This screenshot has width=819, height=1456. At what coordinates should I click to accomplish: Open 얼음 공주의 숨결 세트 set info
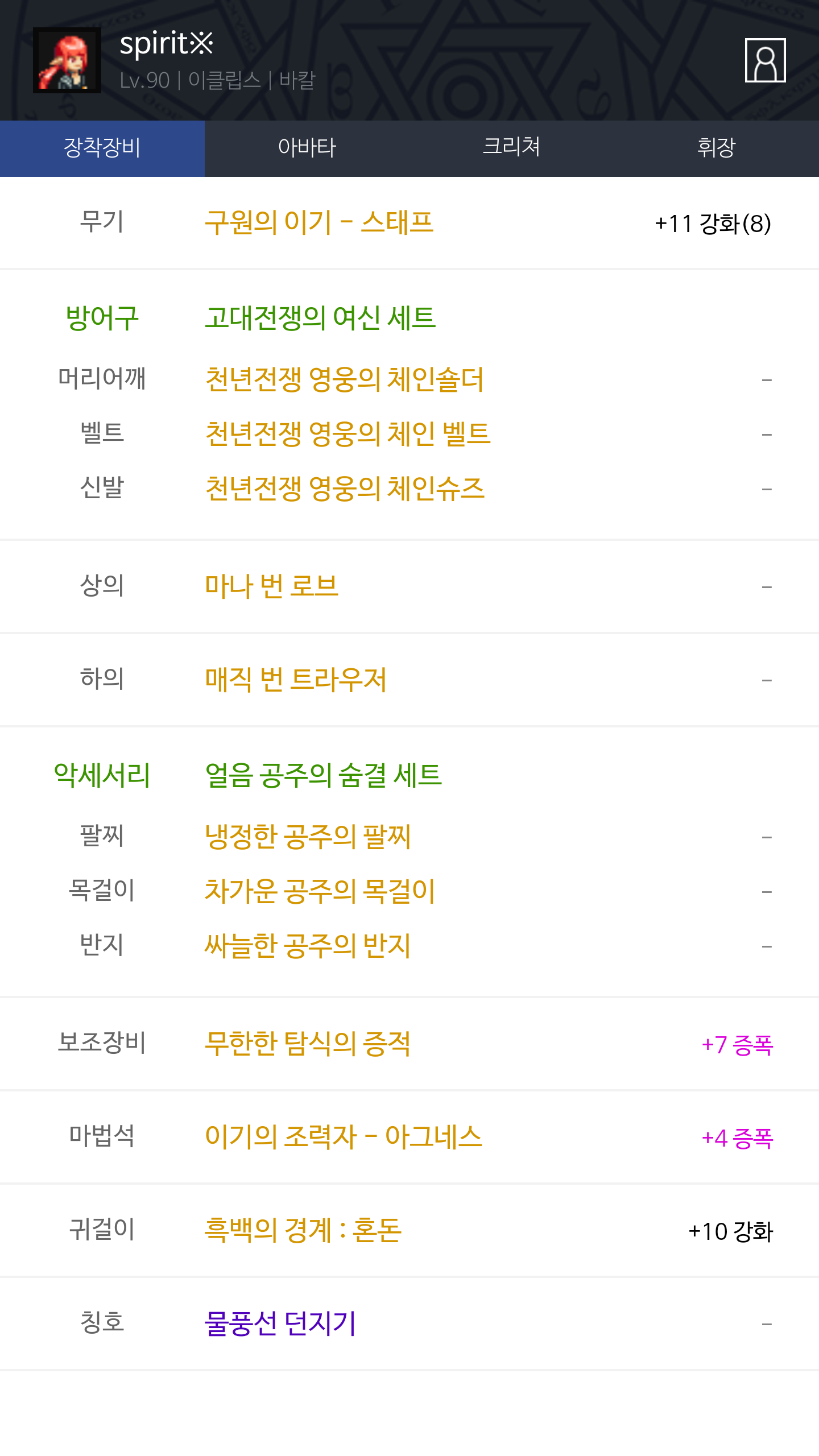tap(323, 775)
